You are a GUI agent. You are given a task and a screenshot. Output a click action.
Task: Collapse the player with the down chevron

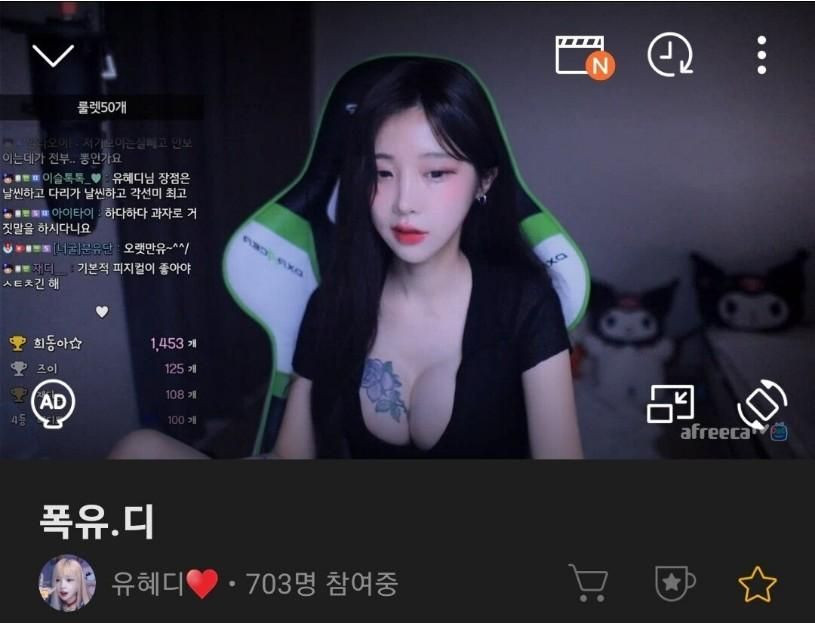(53, 54)
